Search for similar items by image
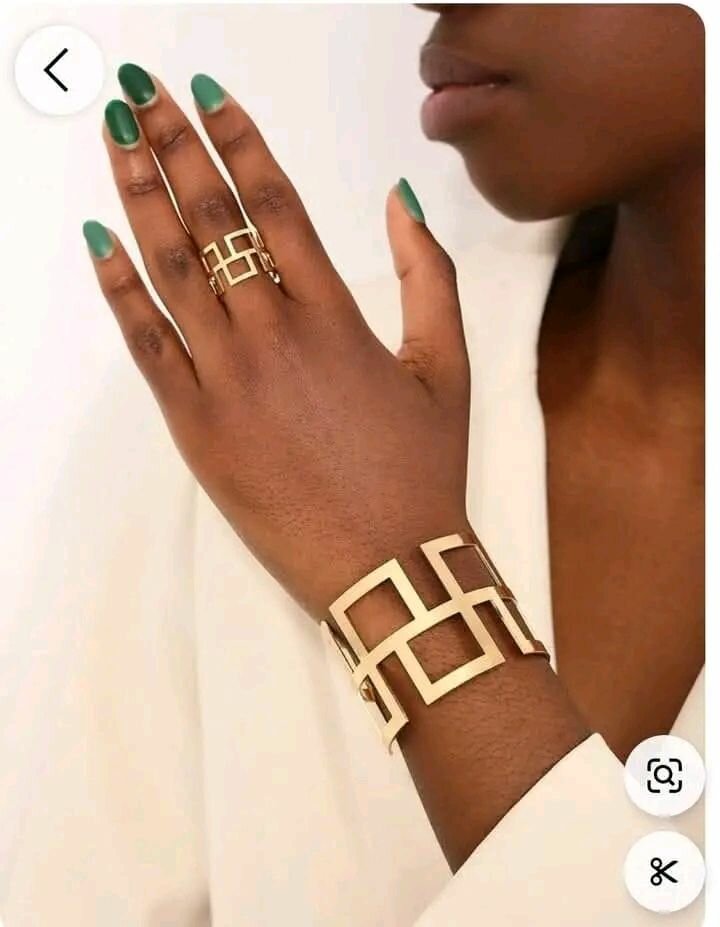Viewport: 720px width, 927px height. pos(664,775)
